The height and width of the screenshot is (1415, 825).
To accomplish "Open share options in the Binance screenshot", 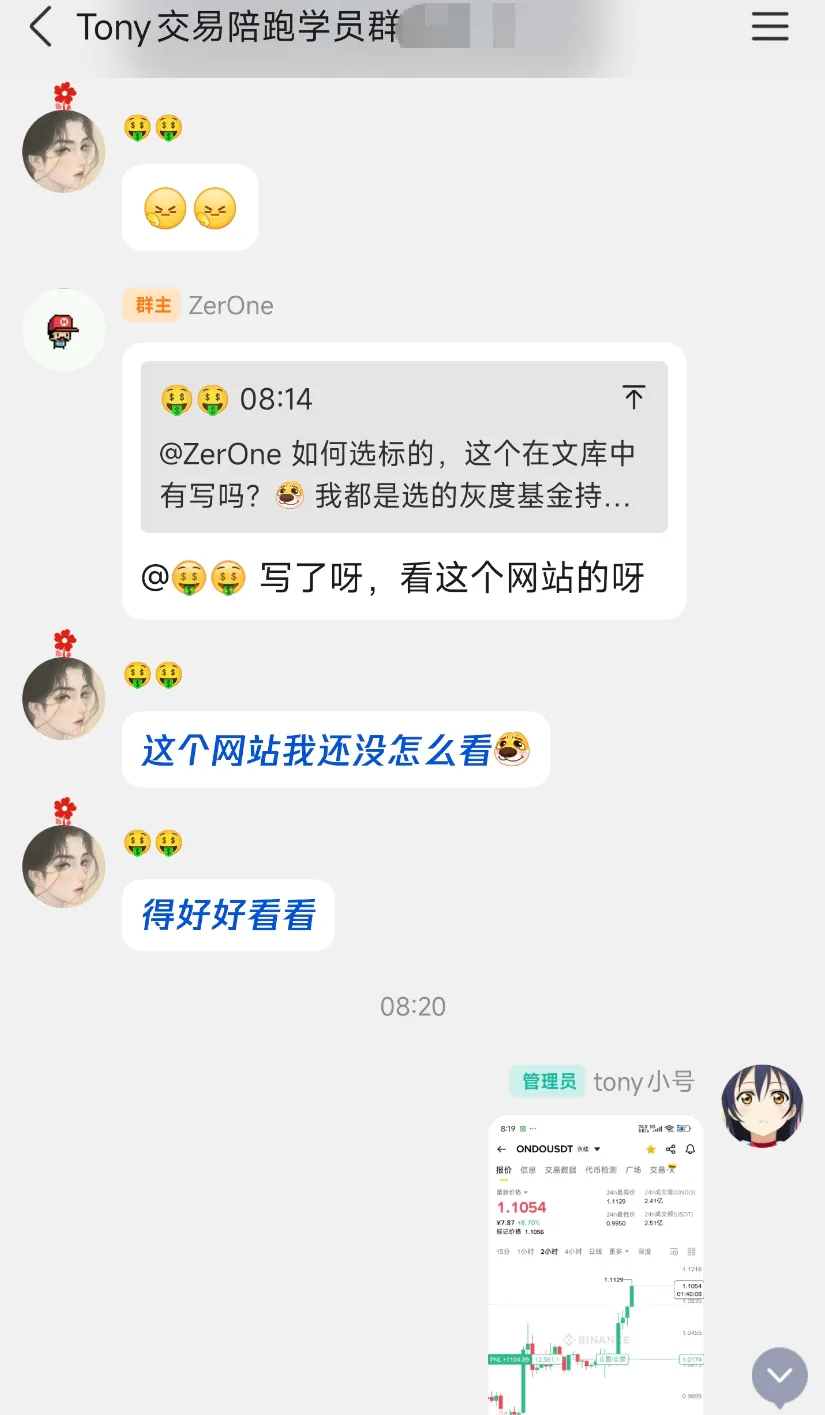I will pyautogui.click(x=671, y=1149).
